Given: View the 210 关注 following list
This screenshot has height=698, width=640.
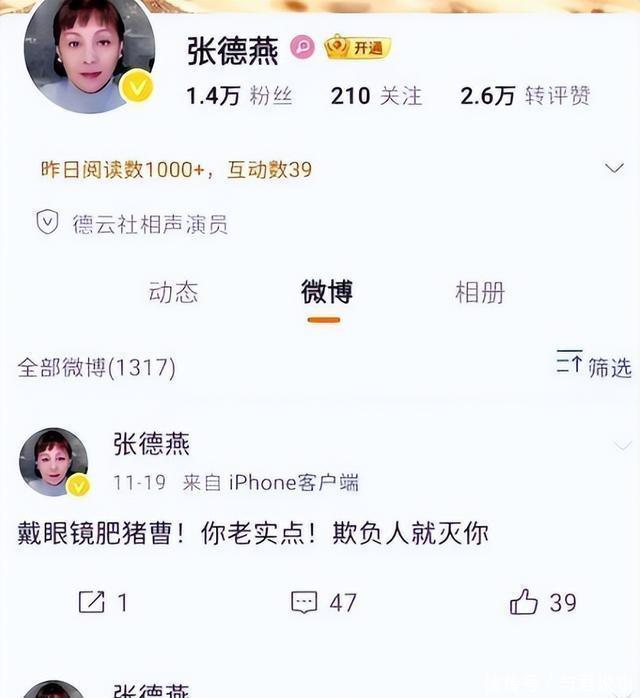Looking at the screenshot, I should (x=376, y=96).
